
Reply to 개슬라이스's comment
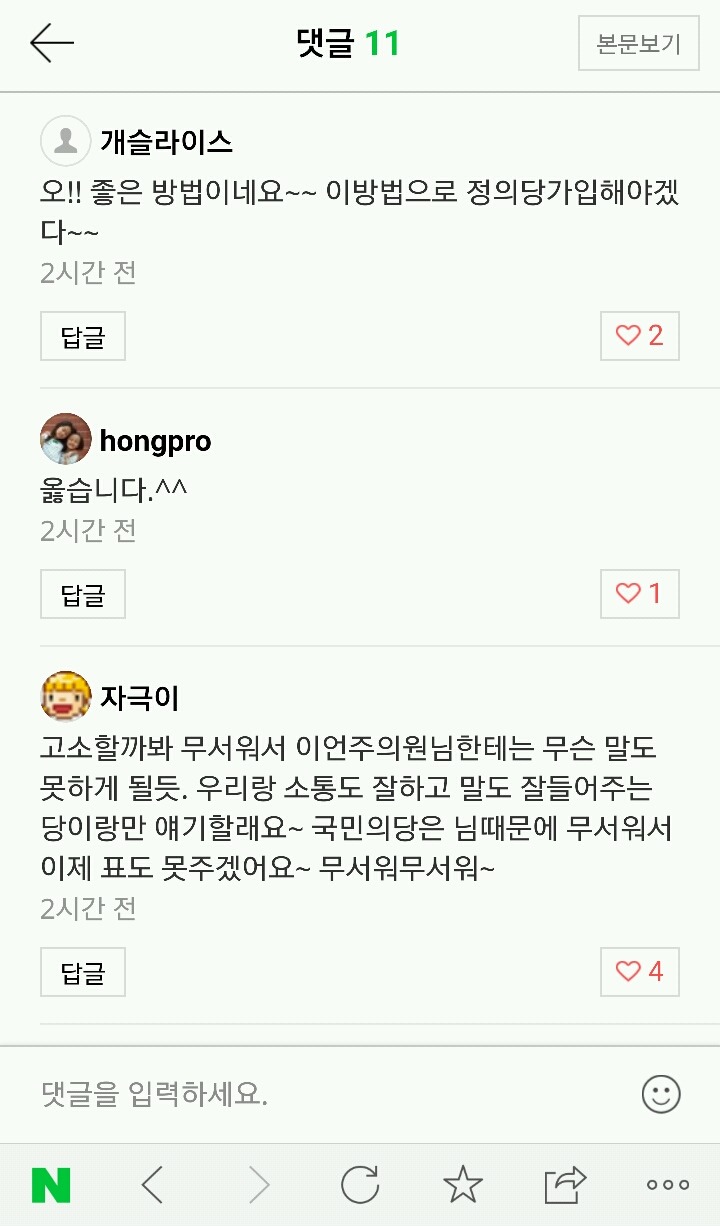pyautogui.click(x=83, y=336)
